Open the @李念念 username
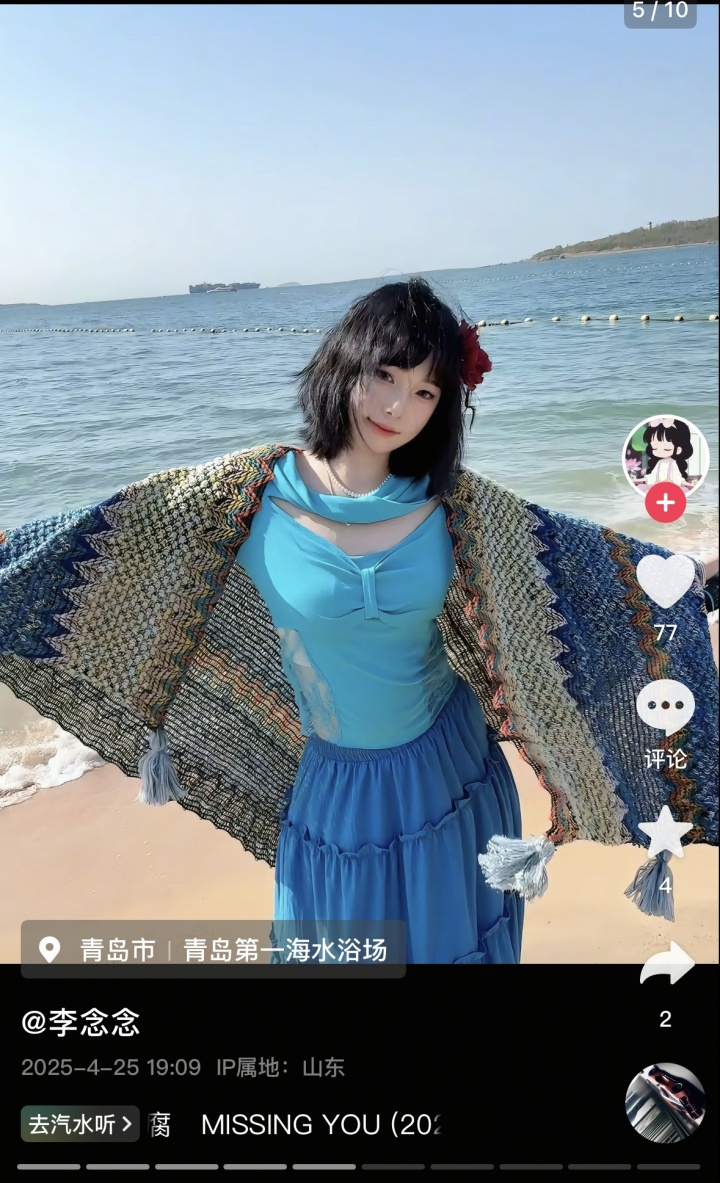This screenshot has width=720, height=1183. click(81, 1022)
